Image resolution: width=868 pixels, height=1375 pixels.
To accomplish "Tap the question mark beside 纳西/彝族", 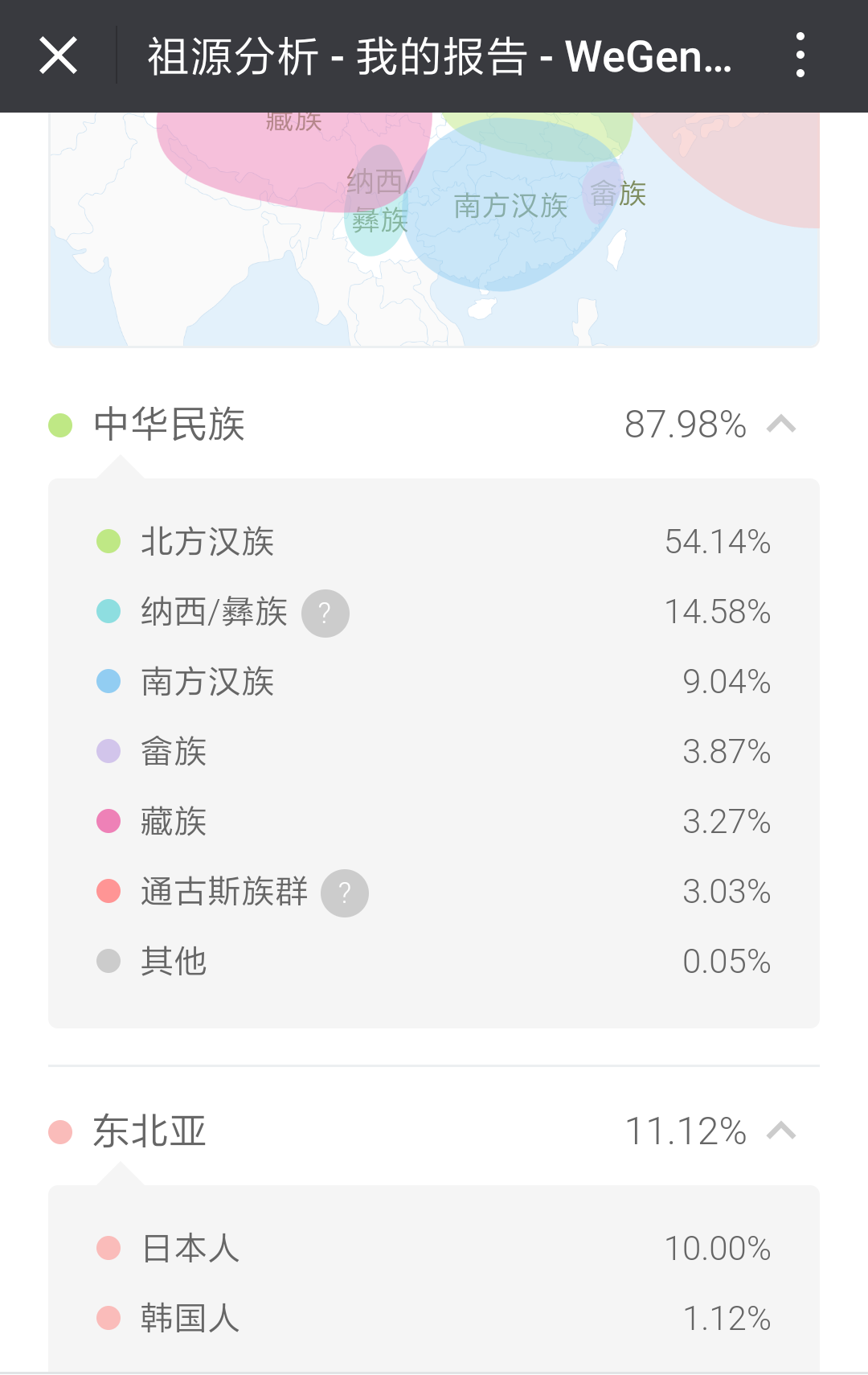I will pos(325,614).
